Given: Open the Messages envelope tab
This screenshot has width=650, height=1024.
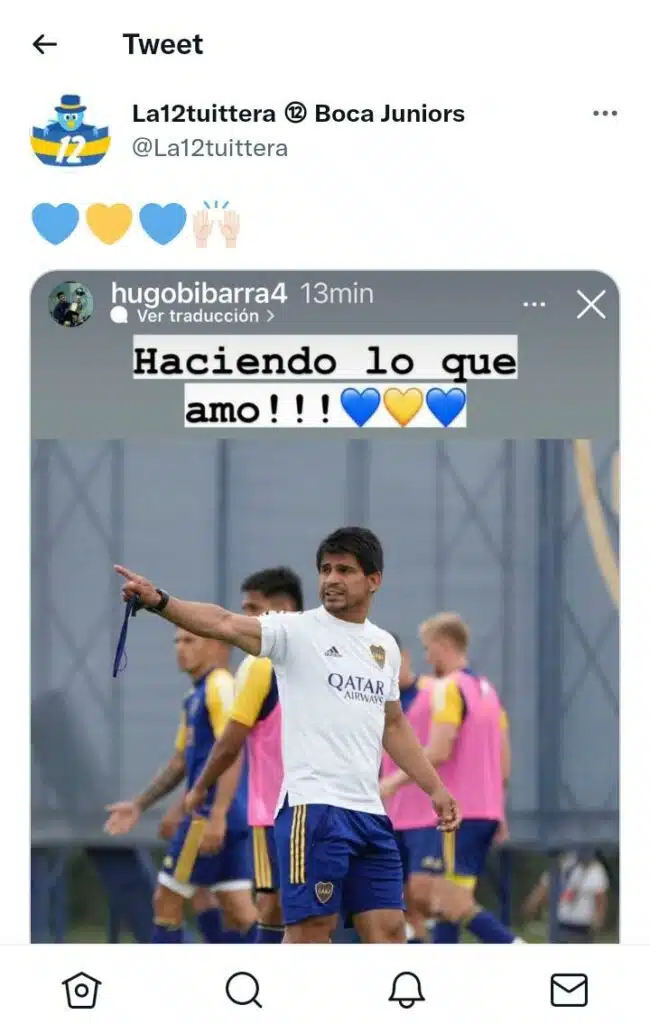Looking at the screenshot, I should tap(568, 989).
